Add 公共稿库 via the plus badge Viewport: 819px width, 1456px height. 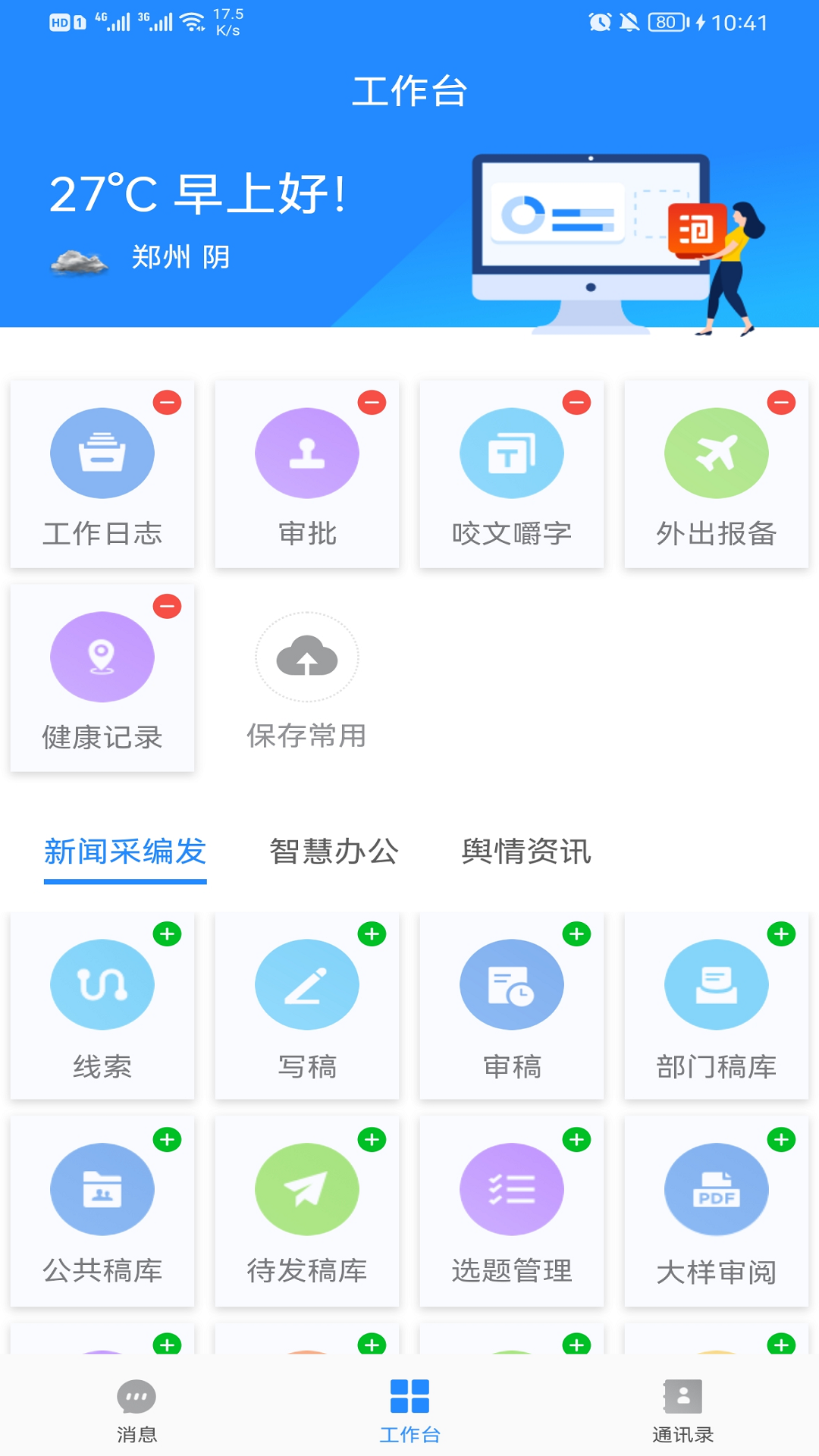(168, 1139)
